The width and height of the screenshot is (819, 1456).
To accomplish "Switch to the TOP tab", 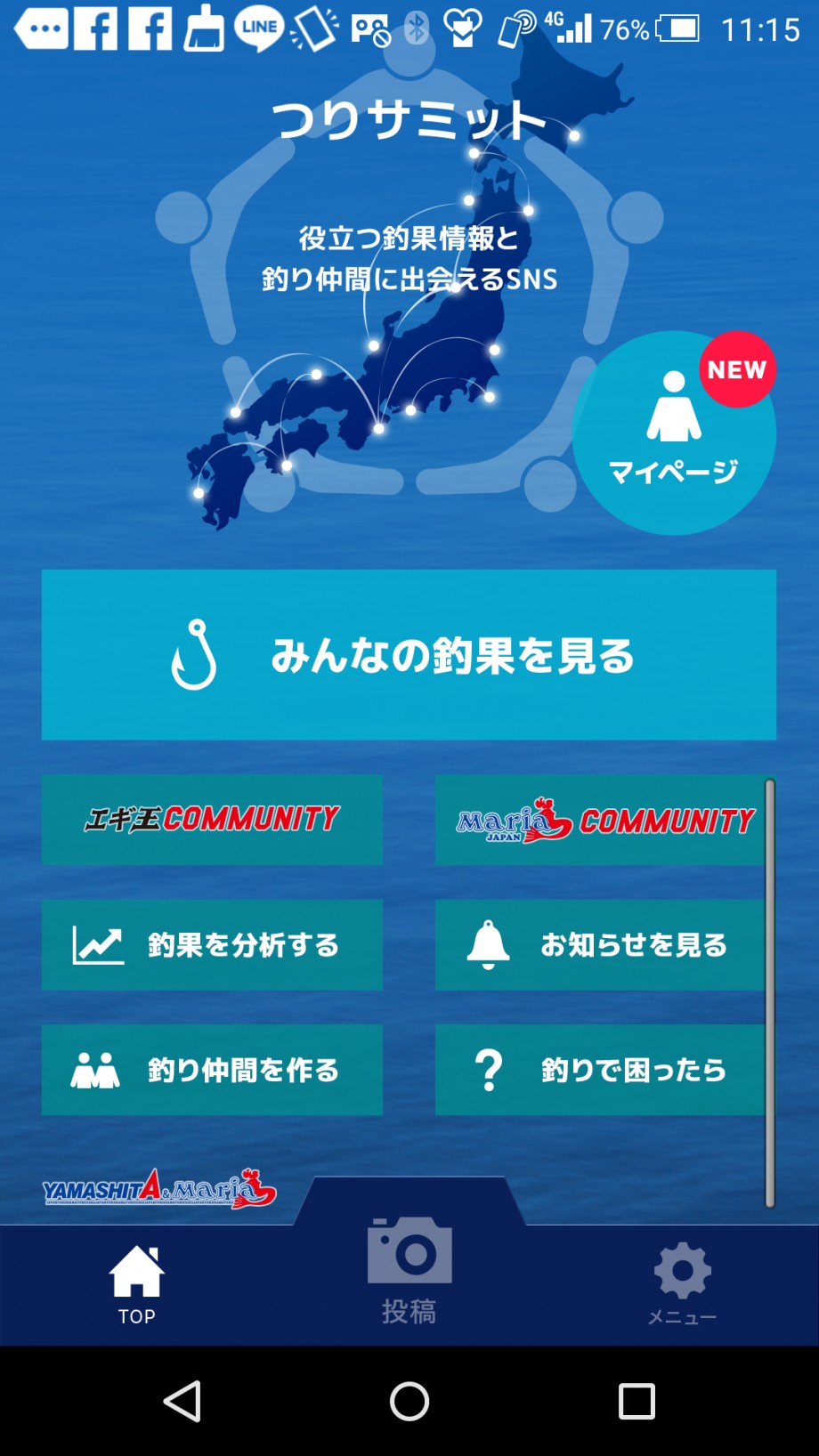I will coord(137,1286).
